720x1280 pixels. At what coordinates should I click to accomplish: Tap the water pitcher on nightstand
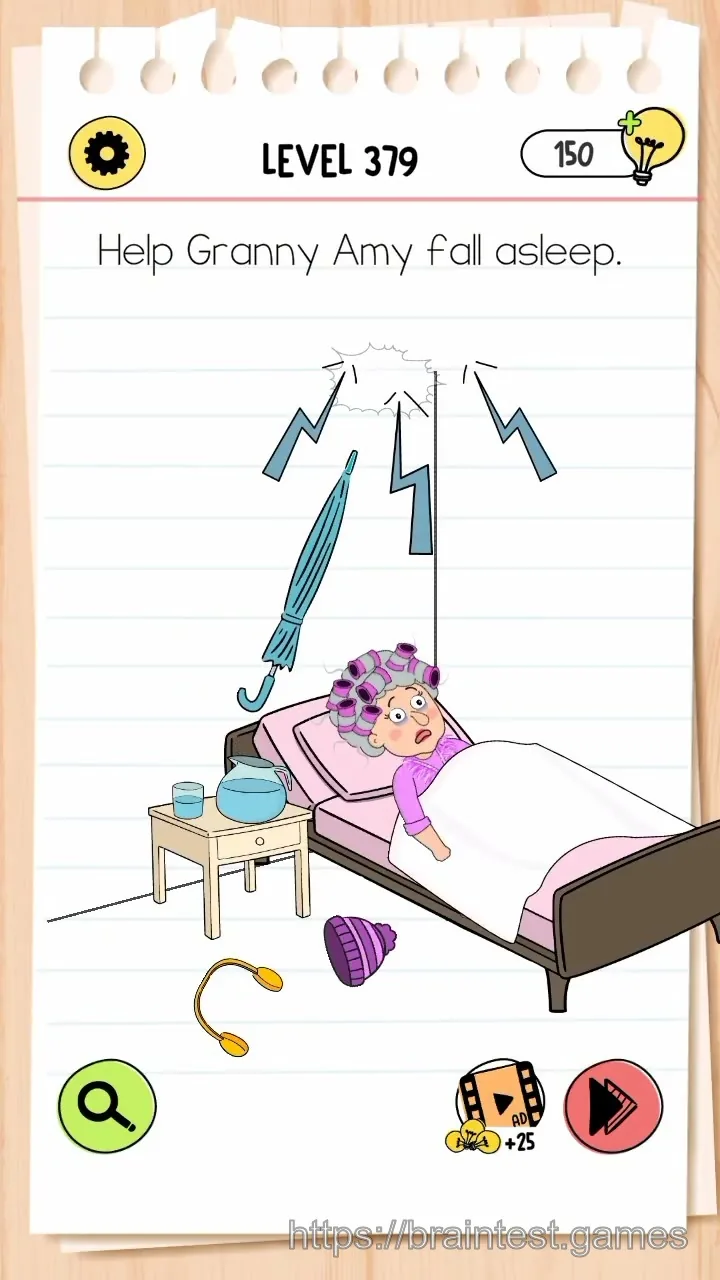click(254, 788)
